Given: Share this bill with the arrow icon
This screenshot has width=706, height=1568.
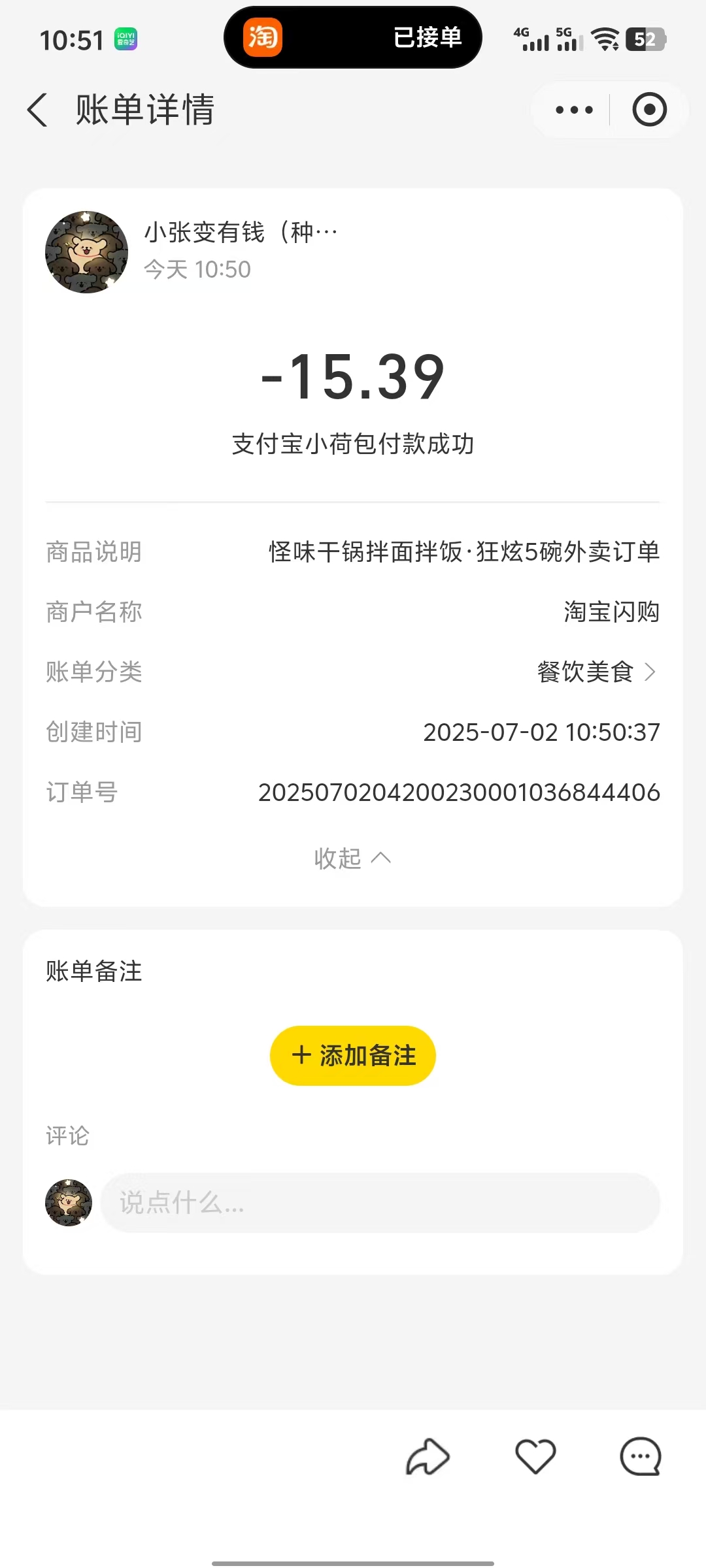Looking at the screenshot, I should (428, 1457).
